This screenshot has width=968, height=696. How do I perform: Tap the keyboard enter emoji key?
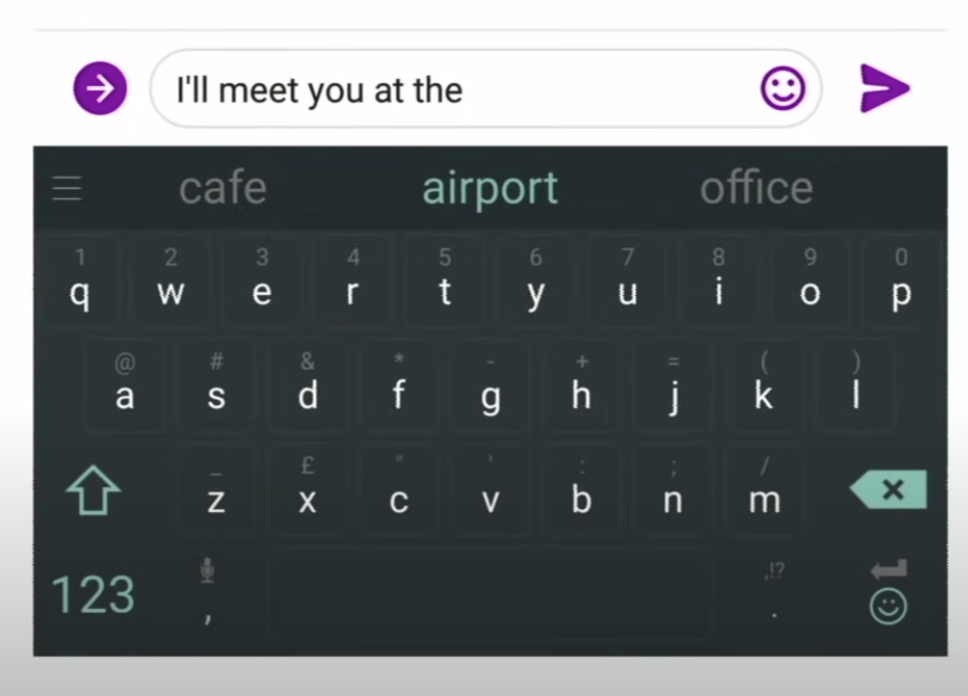[x=888, y=594]
